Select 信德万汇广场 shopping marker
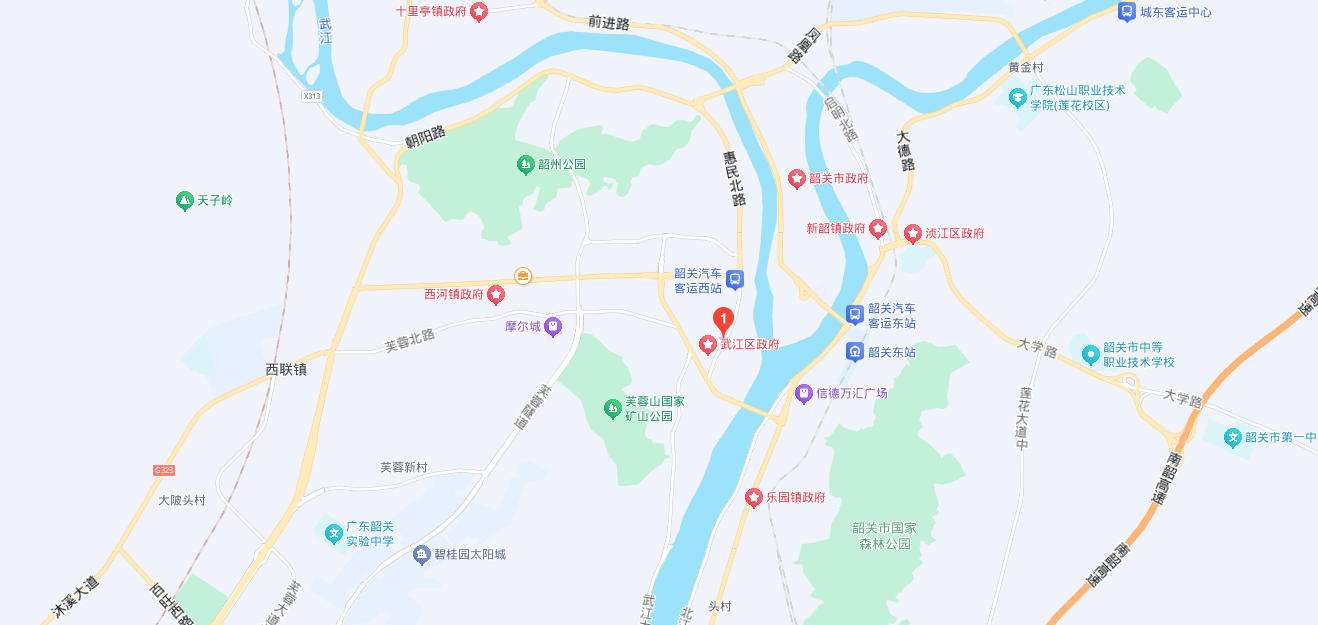Image resolution: width=1318 pixels, height=625 pixels. coord(804,394)
